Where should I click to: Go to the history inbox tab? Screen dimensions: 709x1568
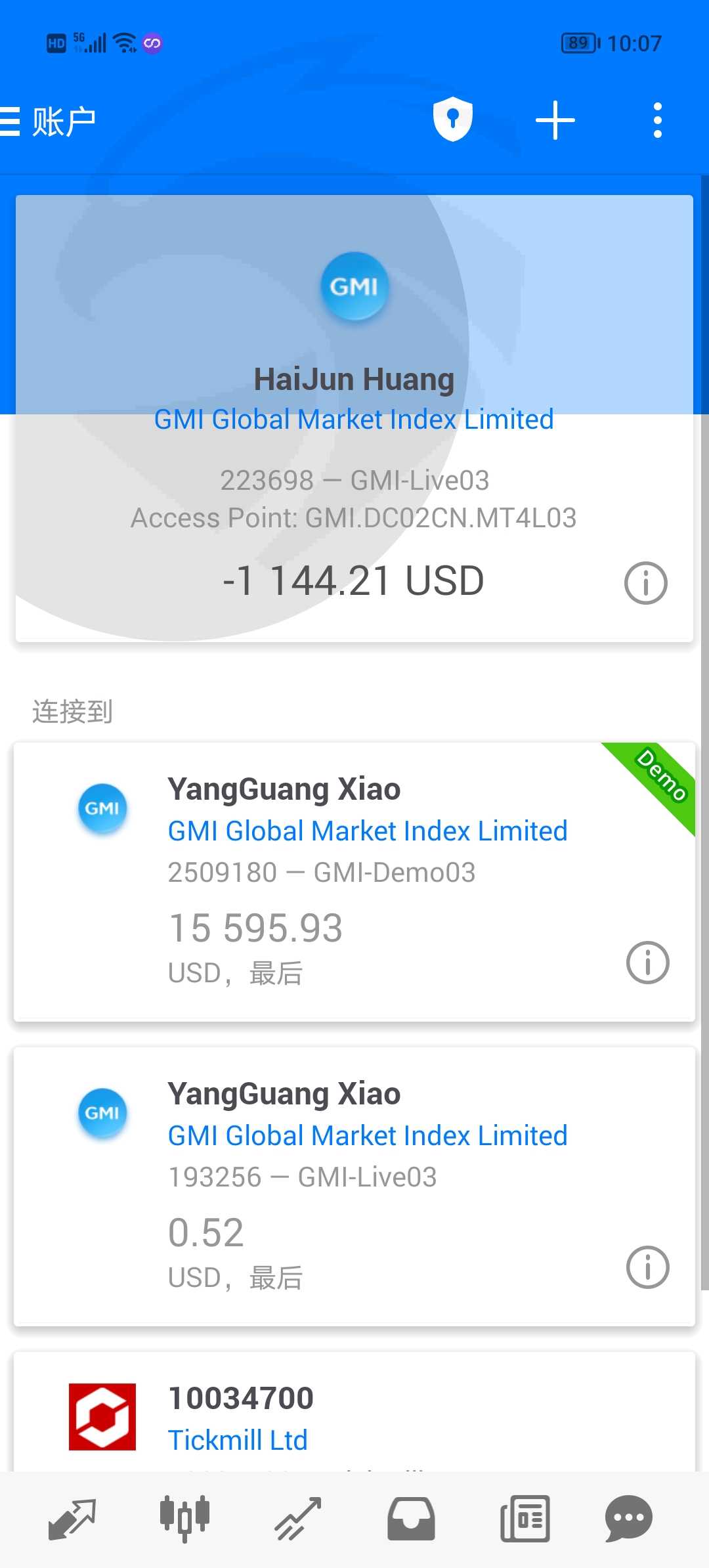pos(411,1518)
